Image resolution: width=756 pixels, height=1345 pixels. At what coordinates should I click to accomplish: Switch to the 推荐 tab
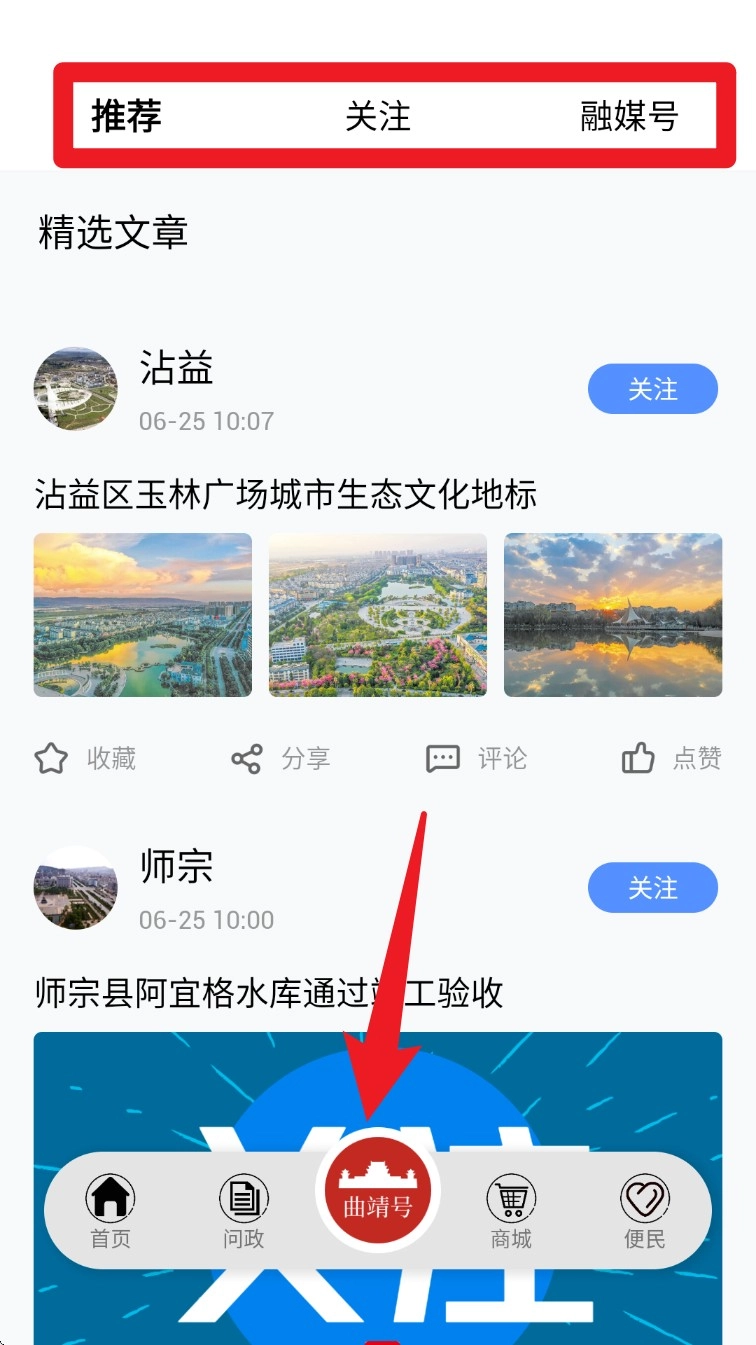tap(127, 116)
